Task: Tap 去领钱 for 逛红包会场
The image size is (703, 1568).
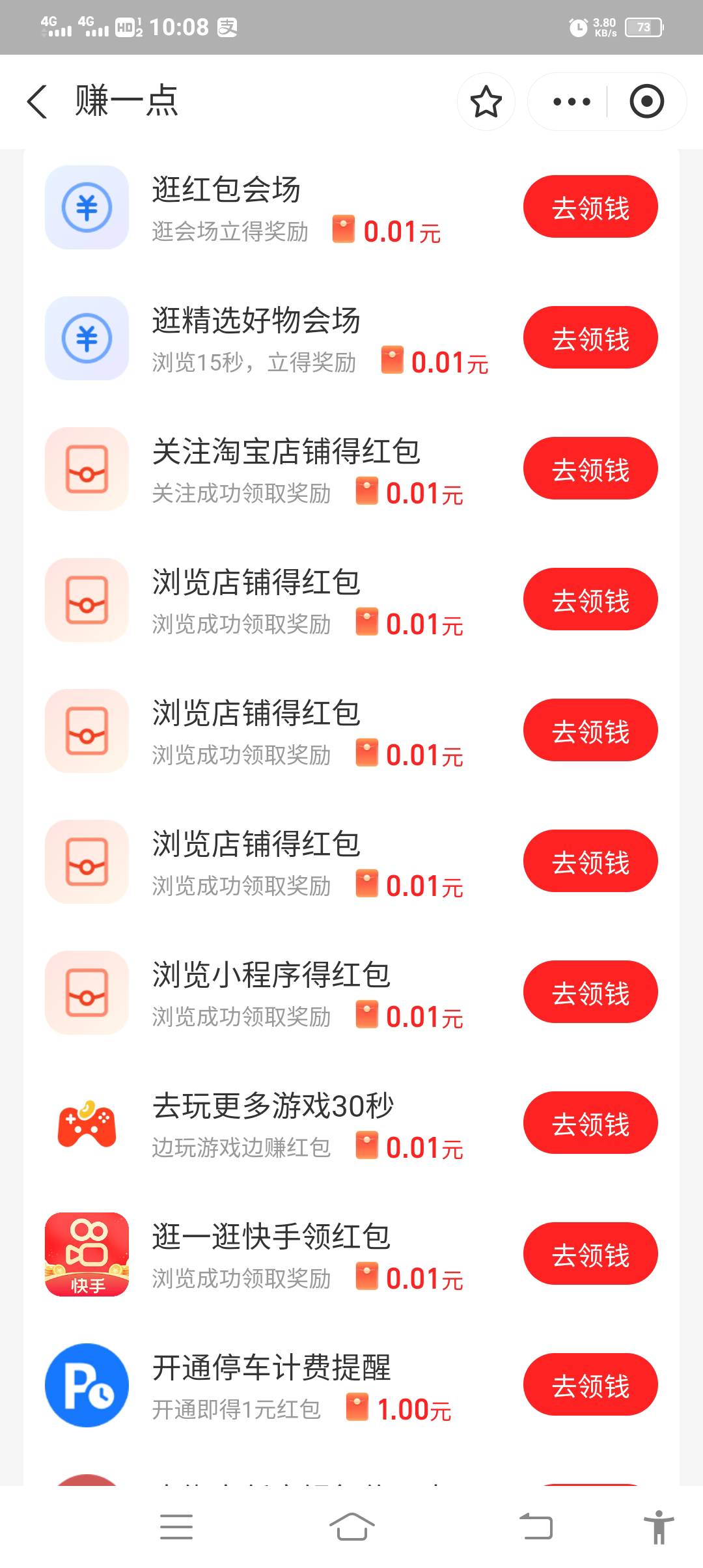Action: pyautogui.click(x=590, y=207)
